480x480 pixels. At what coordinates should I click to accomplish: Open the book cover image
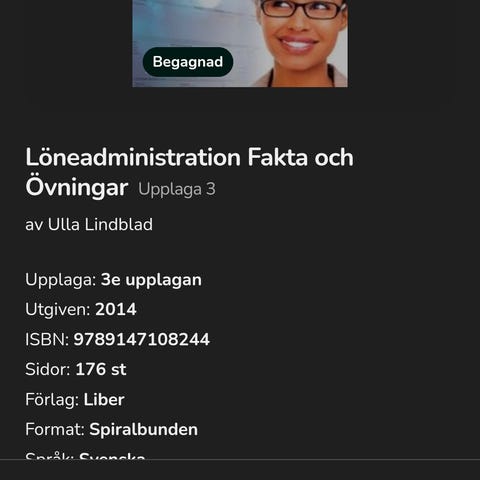[240, 43]
